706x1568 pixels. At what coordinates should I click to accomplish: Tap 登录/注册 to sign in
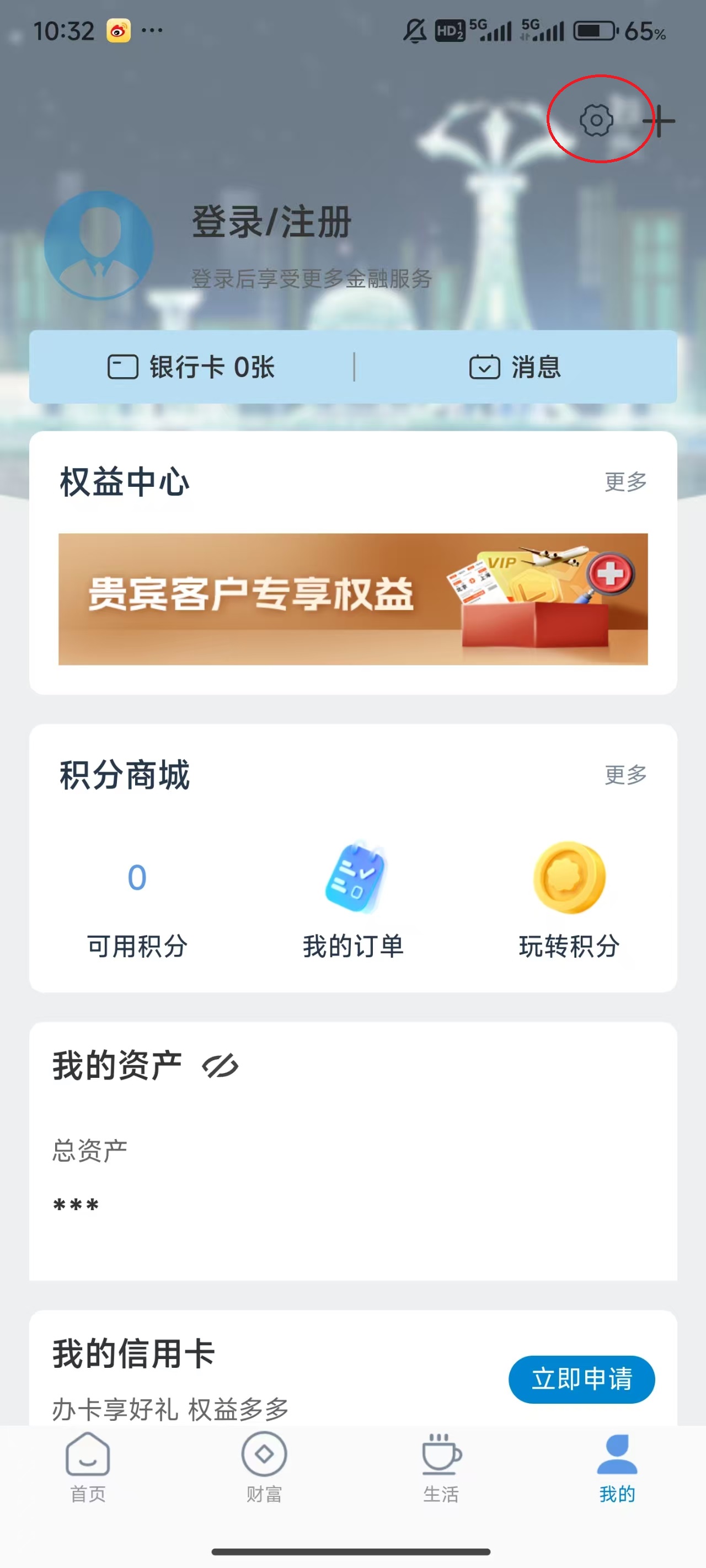tap(272, 222)
